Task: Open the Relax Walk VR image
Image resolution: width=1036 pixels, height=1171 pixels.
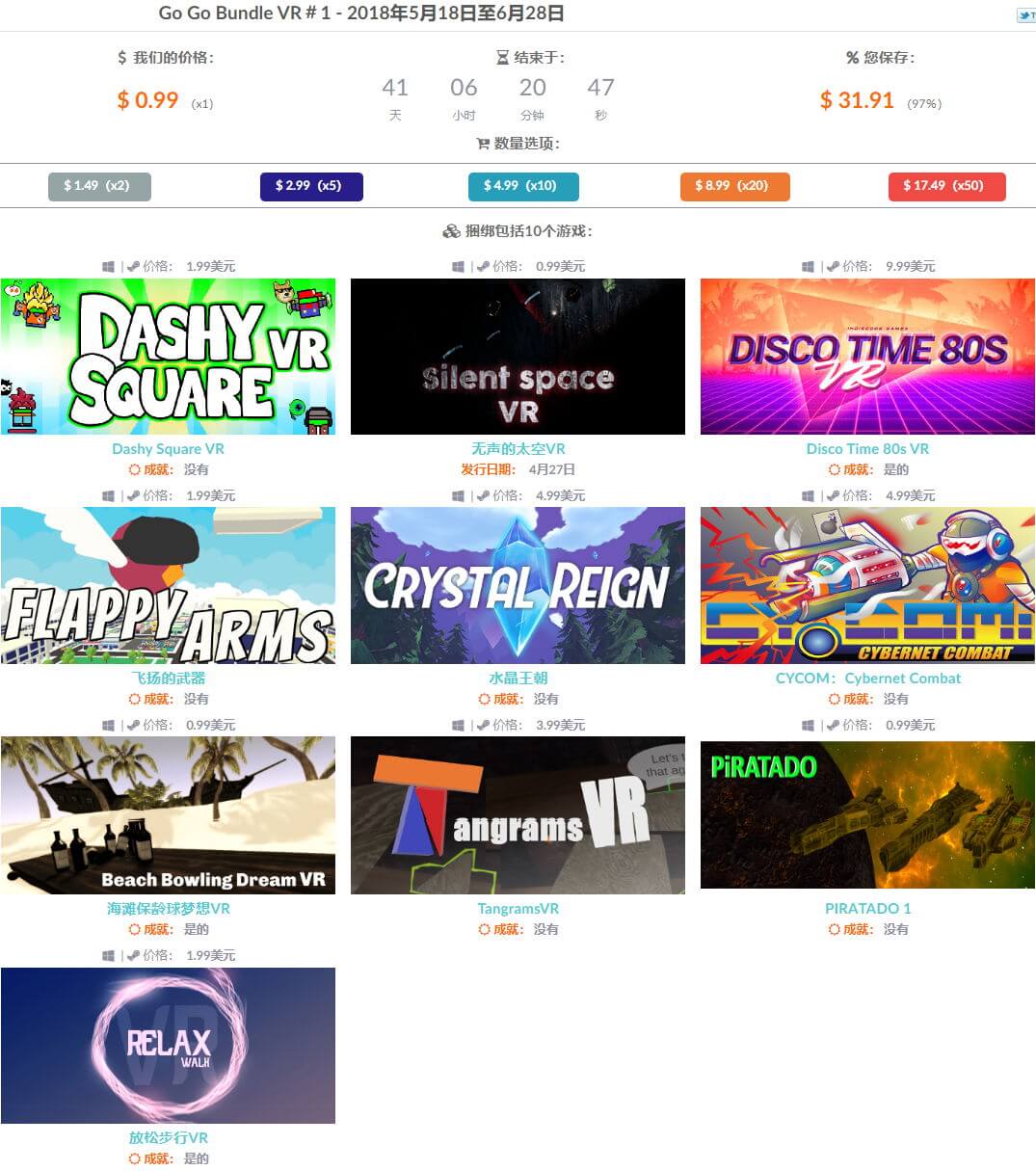Action: pos(168,1046)
